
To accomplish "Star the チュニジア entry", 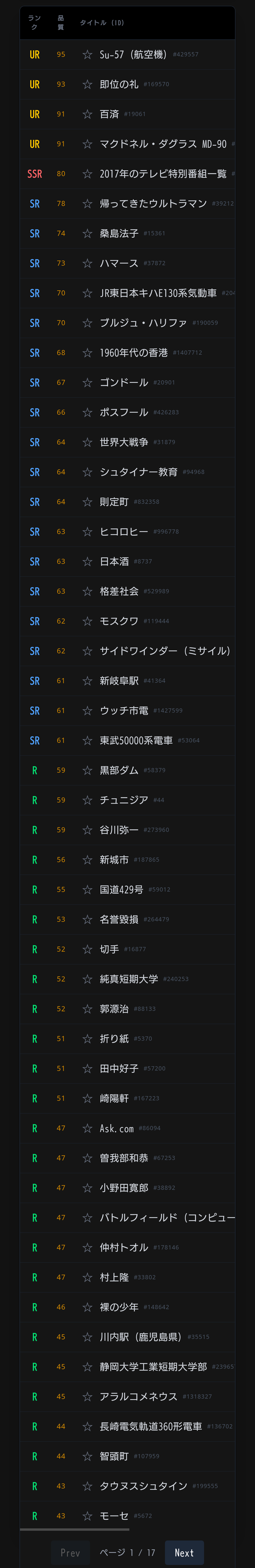I will [87, 800].
